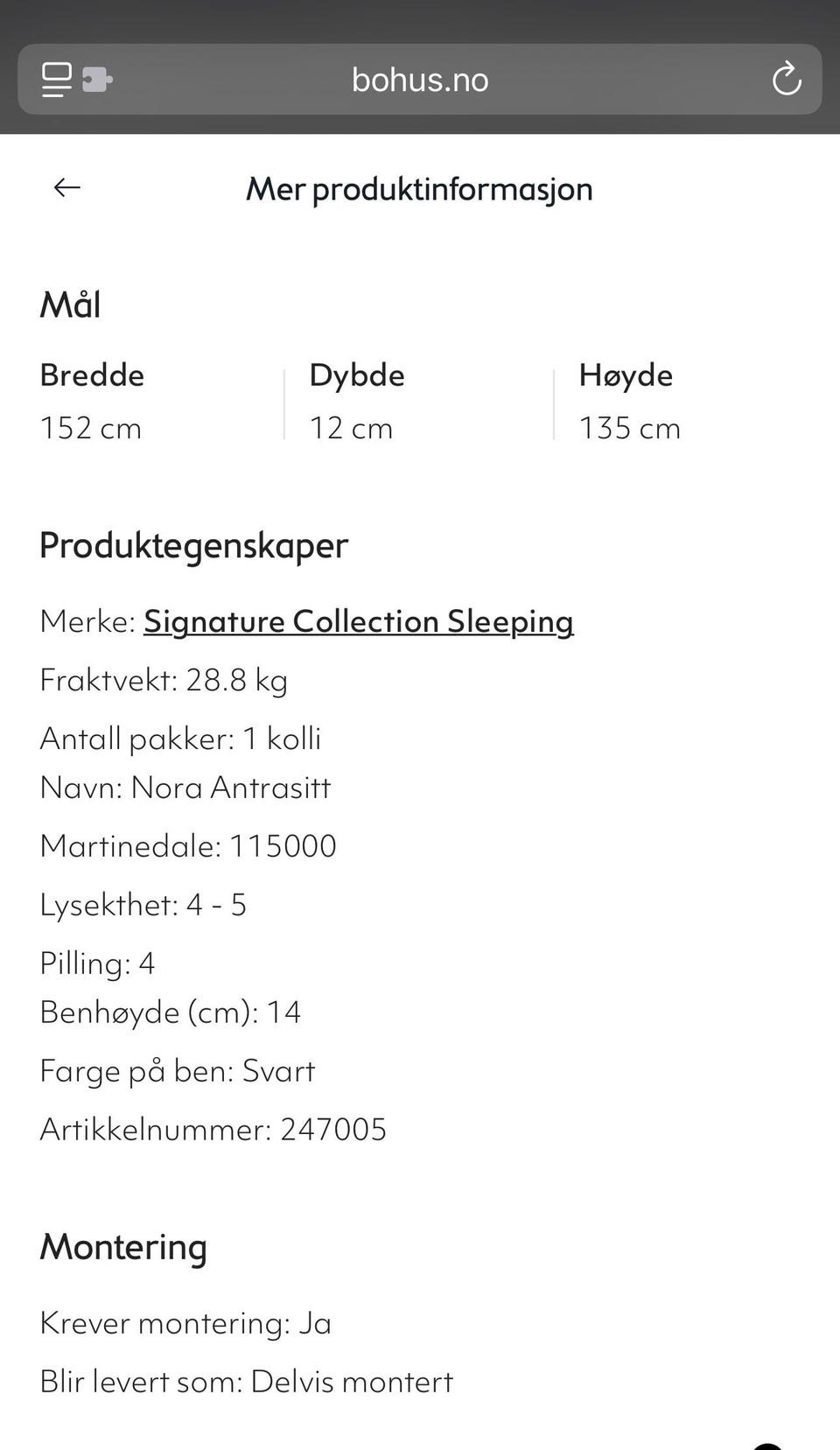Select the Krever montering: Ja text
This screenshot has width=840, height=1450.
185,1324
